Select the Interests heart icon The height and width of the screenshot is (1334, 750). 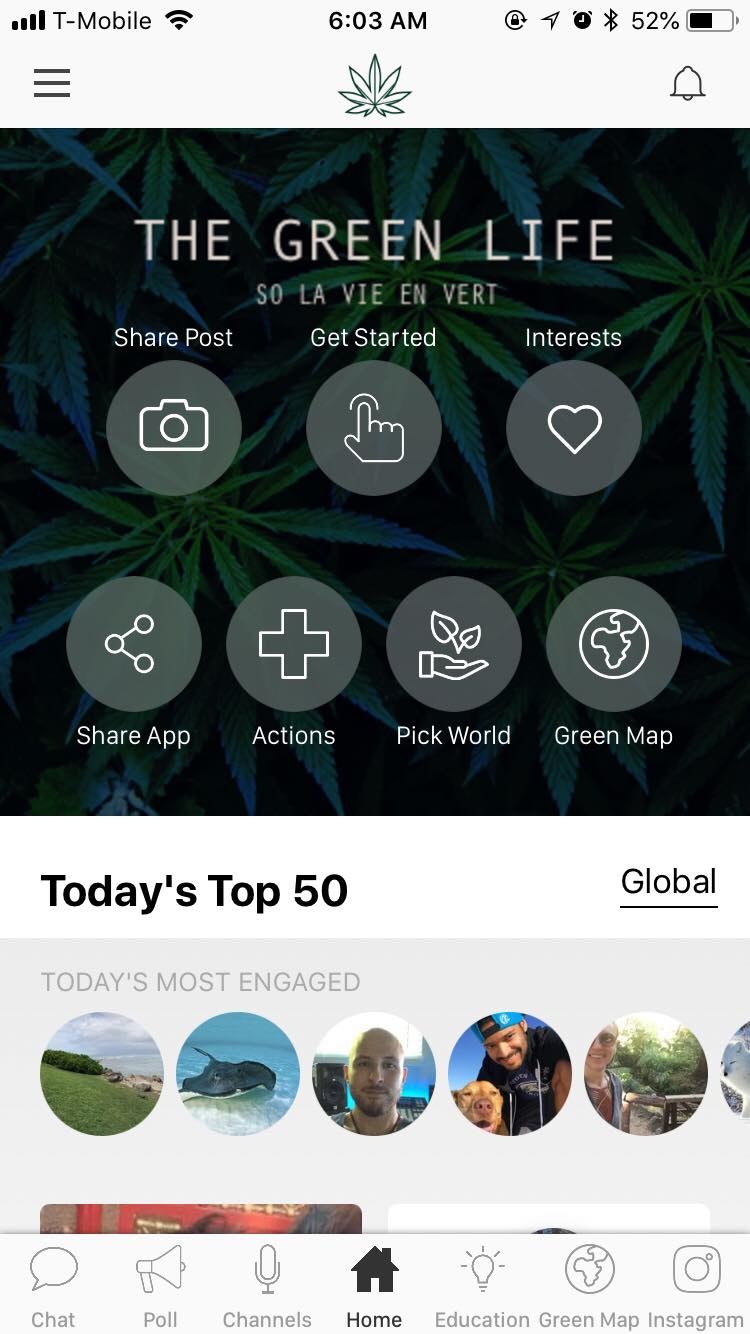point(574,427)
